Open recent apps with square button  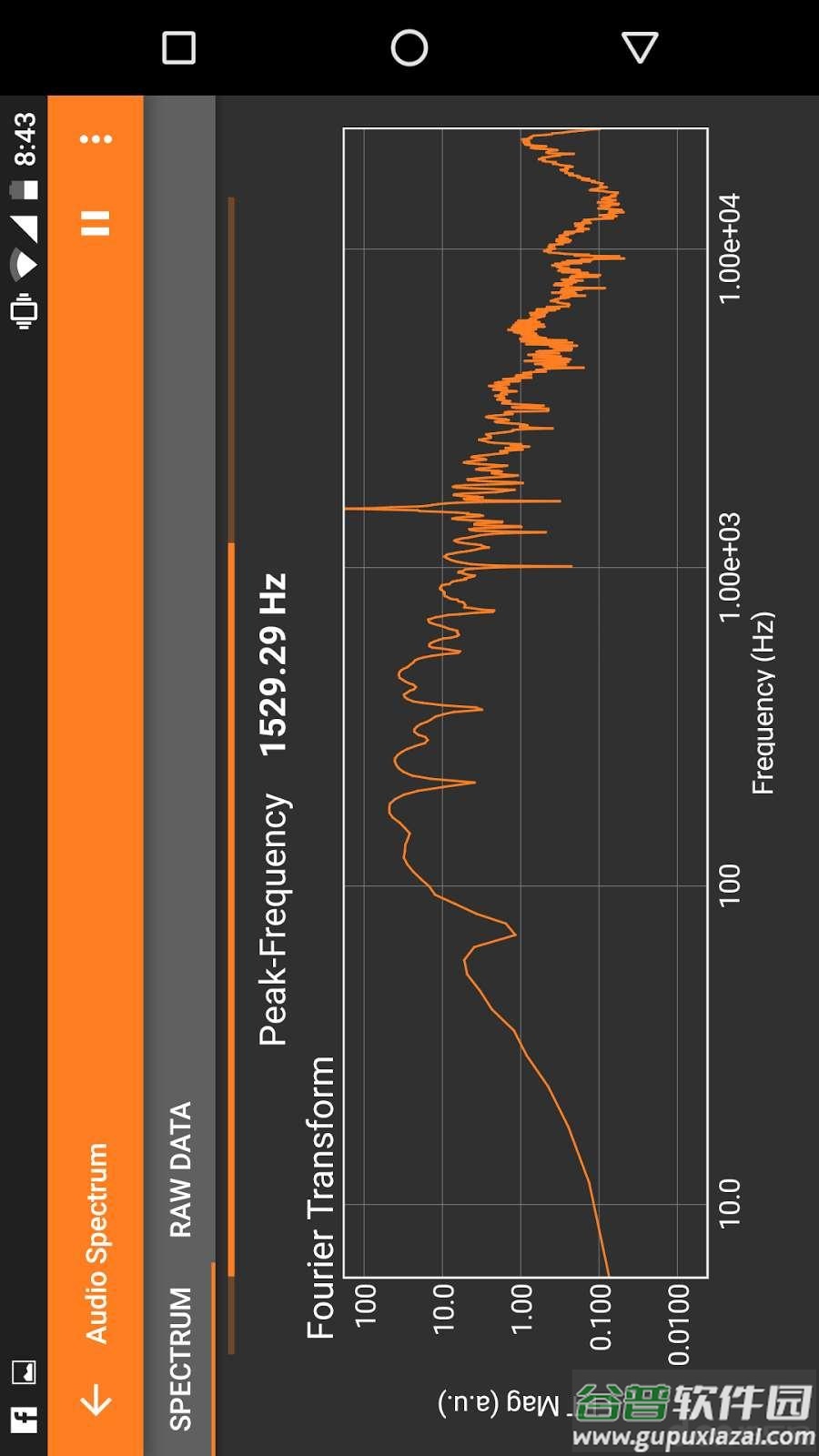pos(178,48)
